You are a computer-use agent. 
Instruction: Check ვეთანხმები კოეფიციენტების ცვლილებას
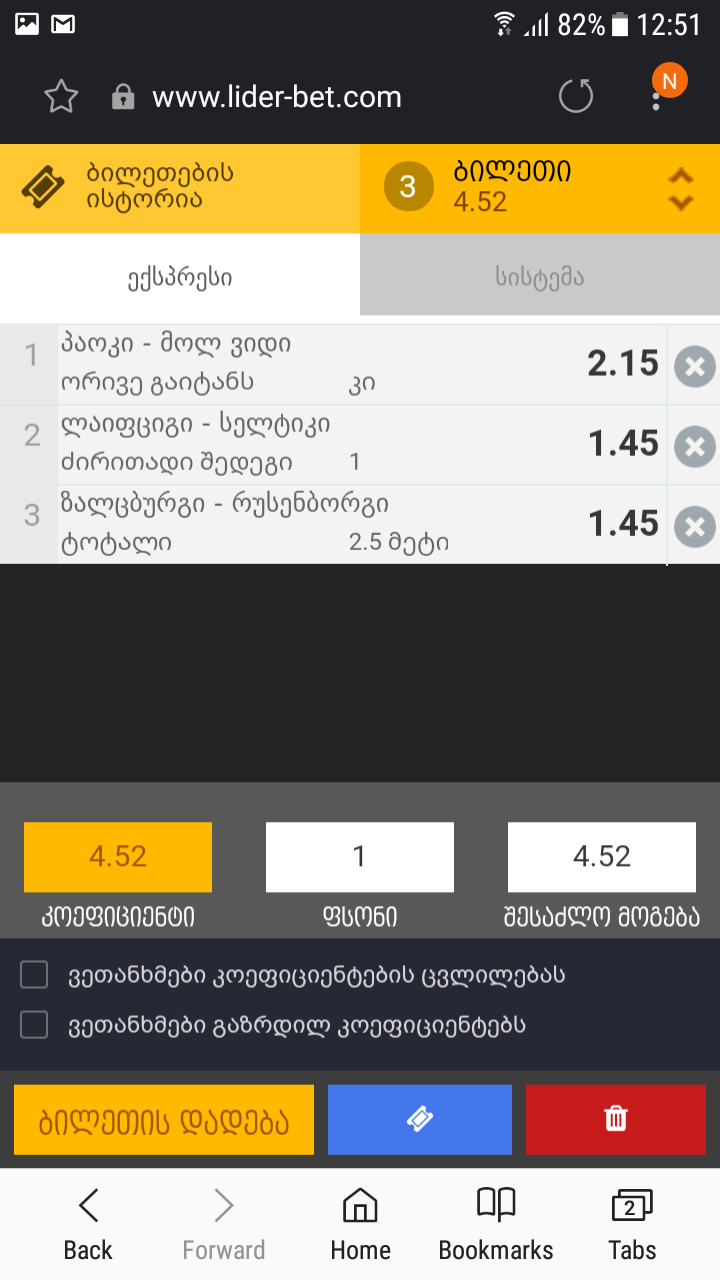[35, 975]
